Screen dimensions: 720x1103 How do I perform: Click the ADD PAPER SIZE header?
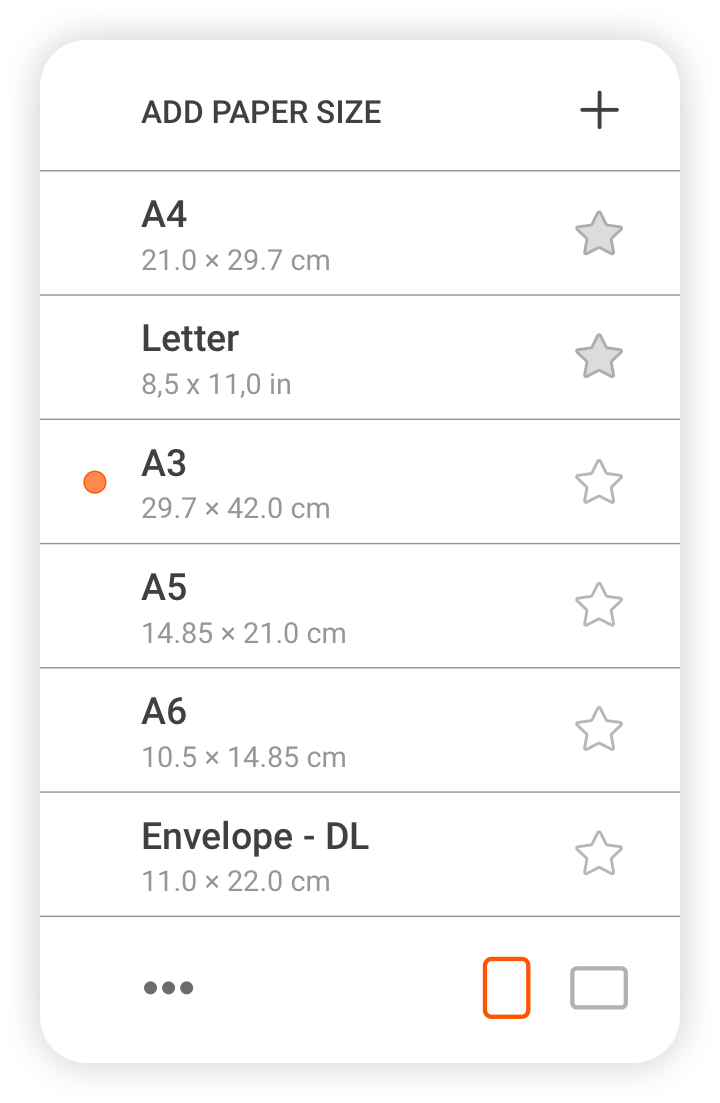[261, 112]
